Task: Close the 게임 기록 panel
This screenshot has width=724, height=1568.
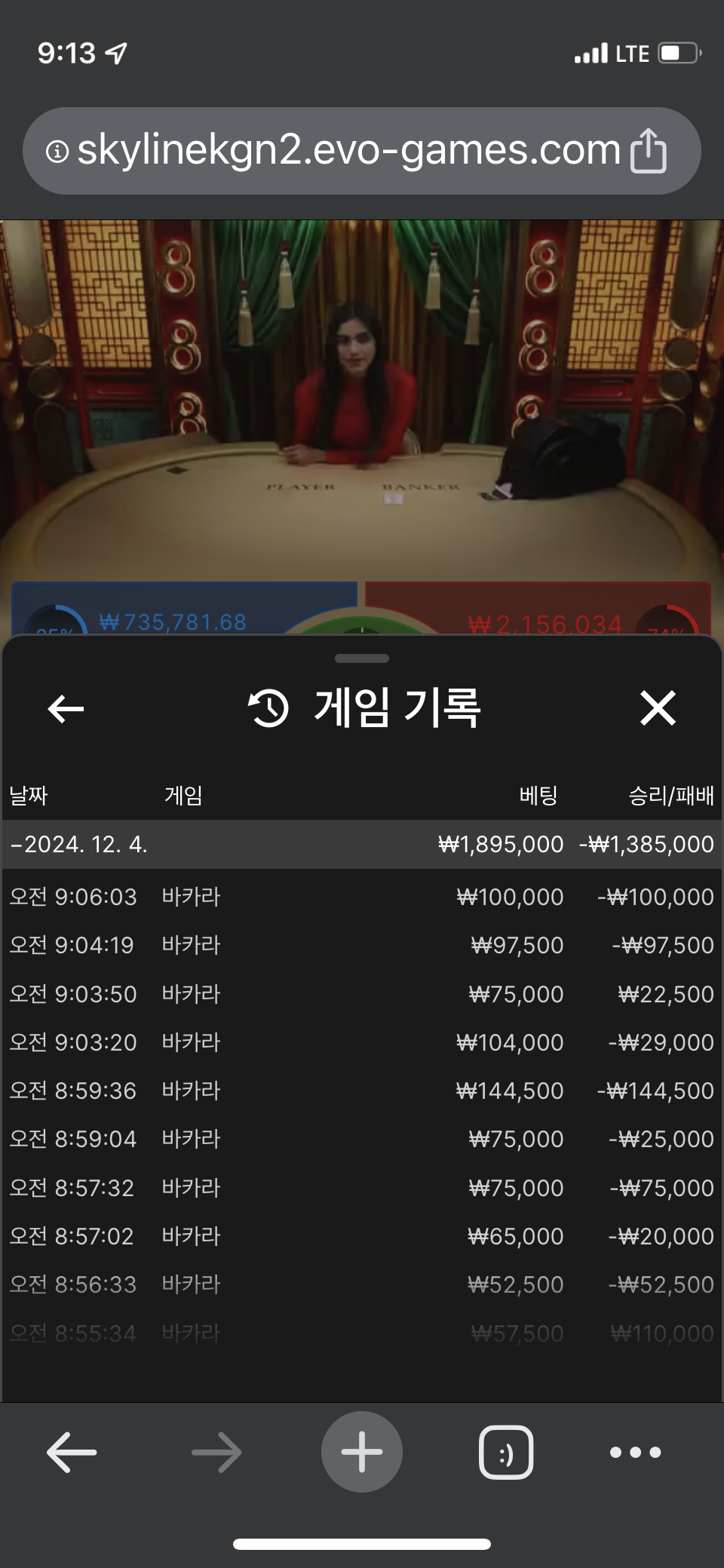Action: coord(657,708)
